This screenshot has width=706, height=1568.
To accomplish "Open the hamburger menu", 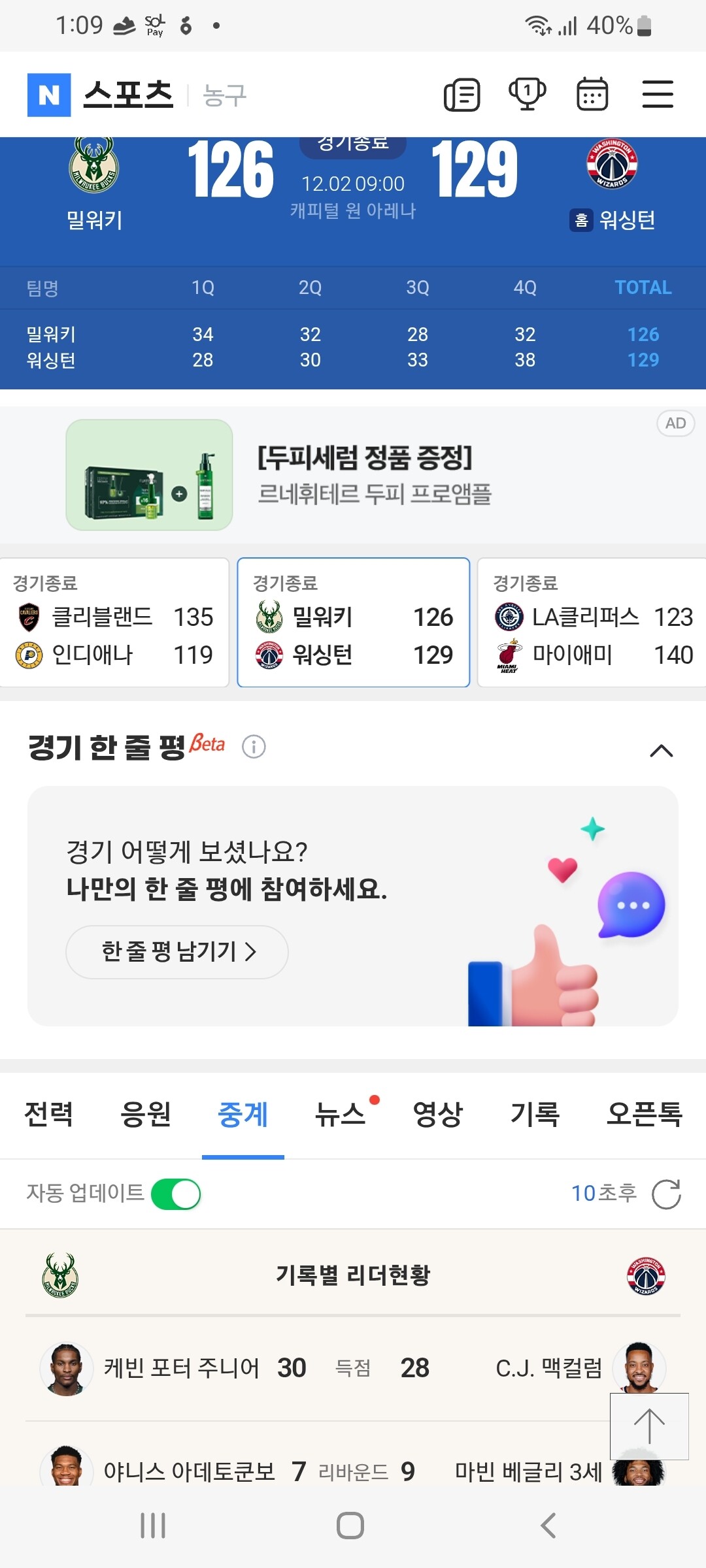I will click(x=657, y=95).
